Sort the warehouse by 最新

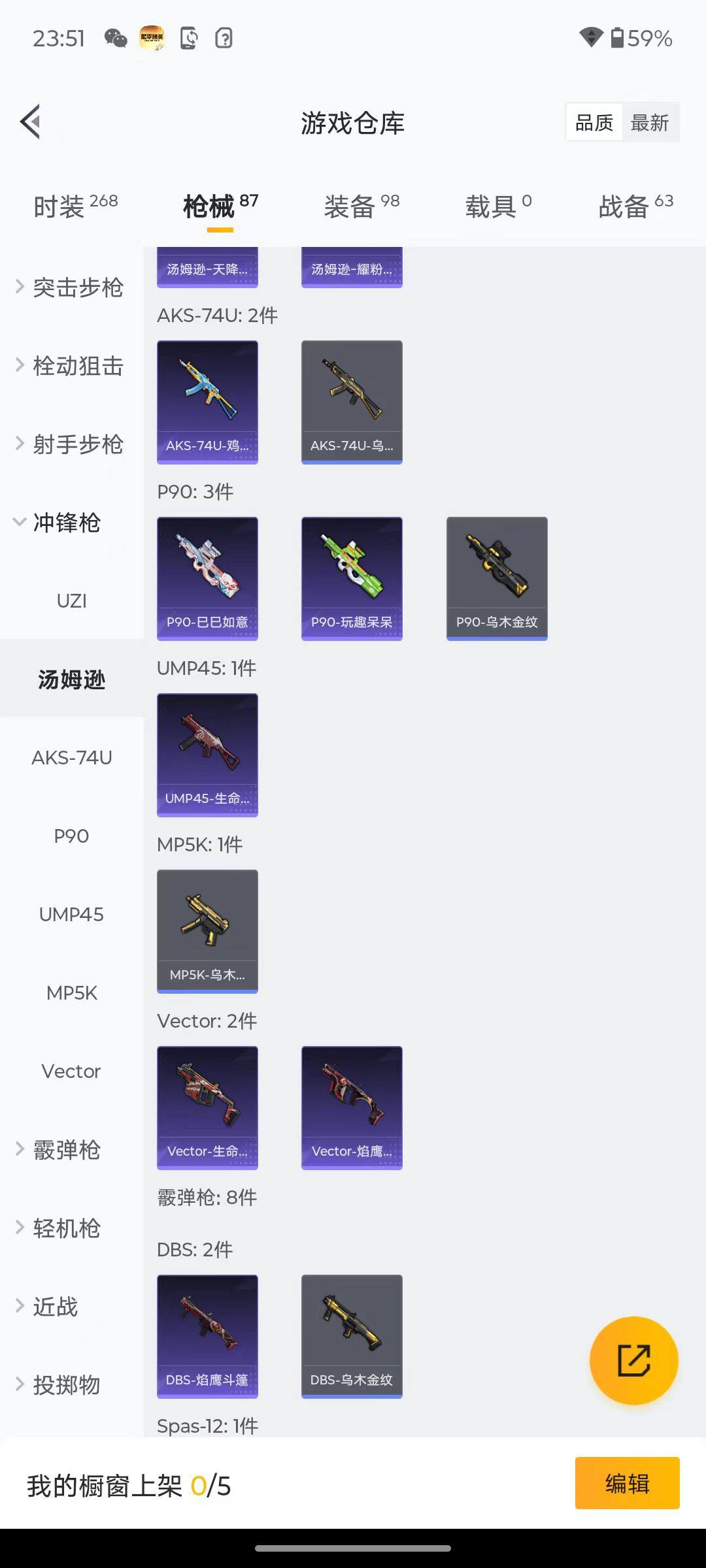[649, 123]
